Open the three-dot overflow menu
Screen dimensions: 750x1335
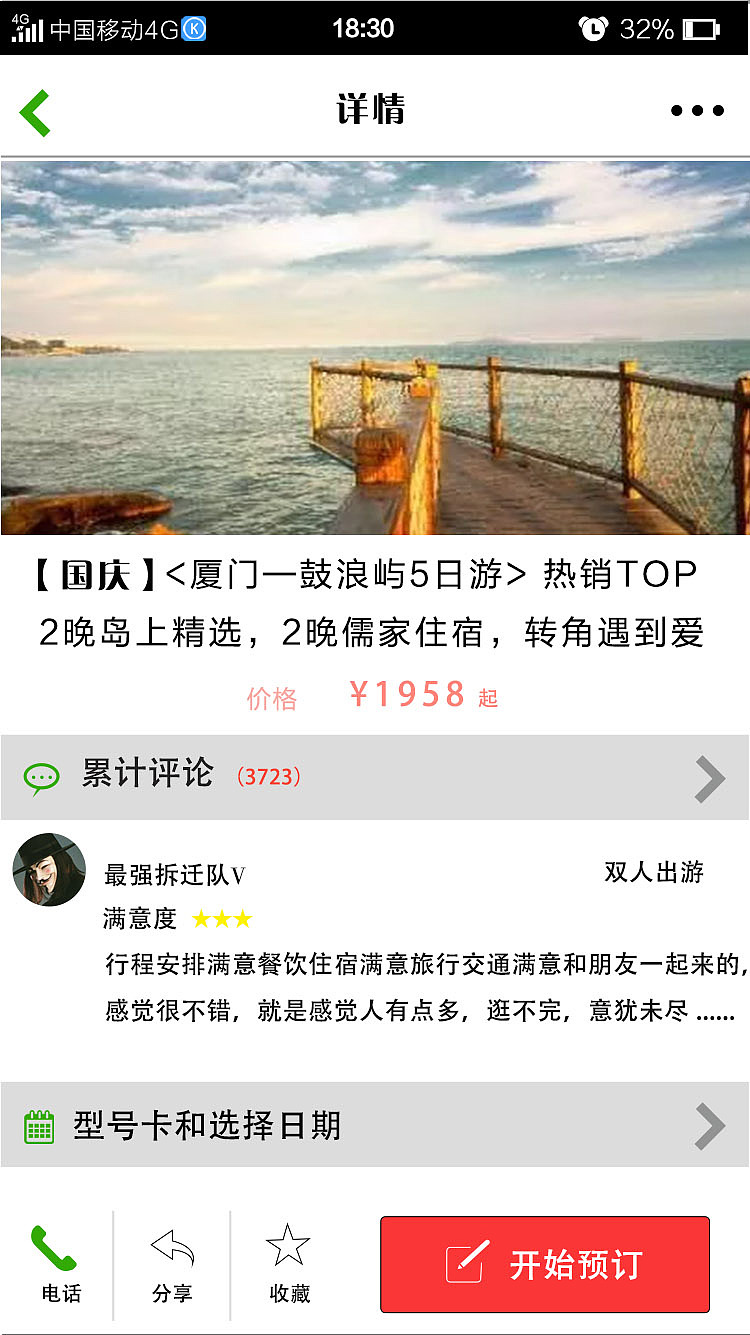point(699,111)
